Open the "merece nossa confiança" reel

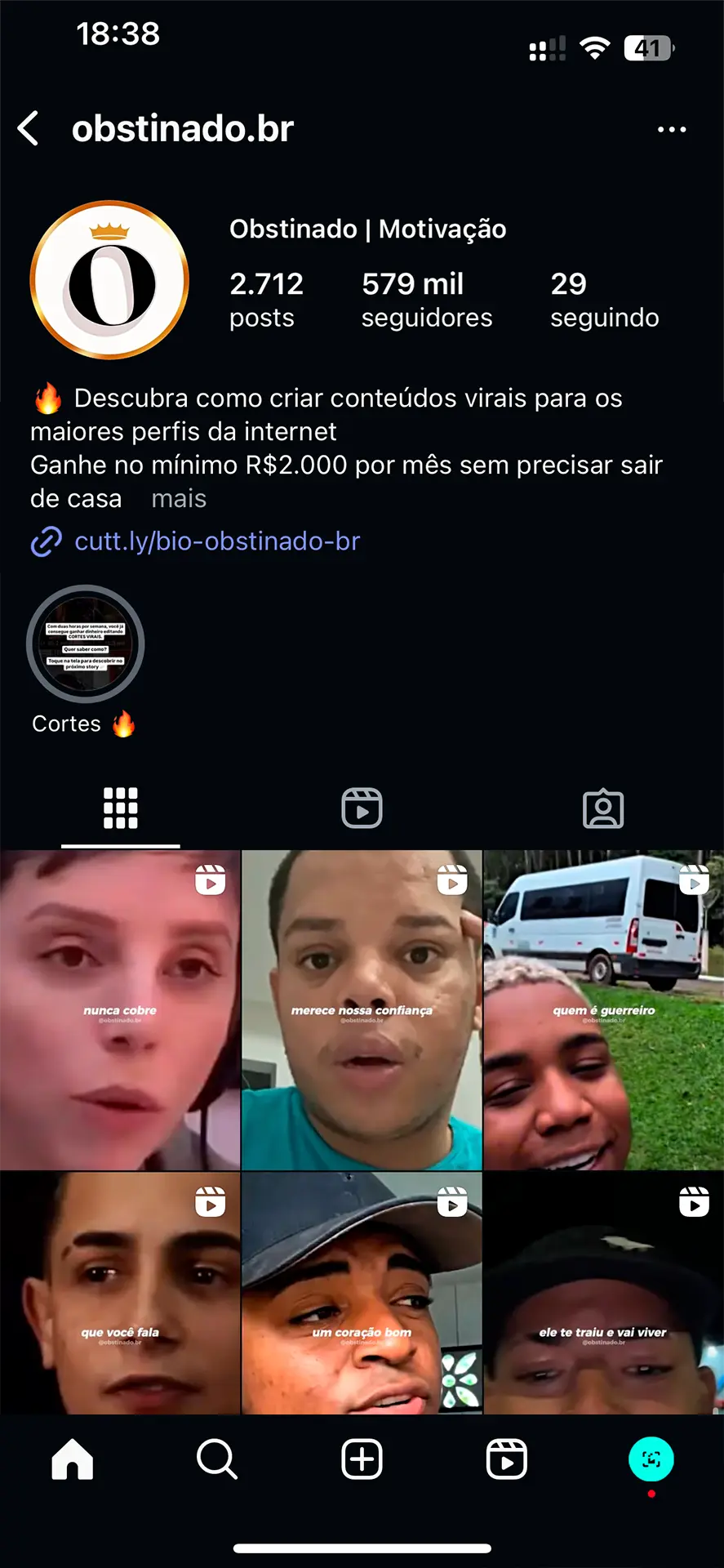(362, 1010)
